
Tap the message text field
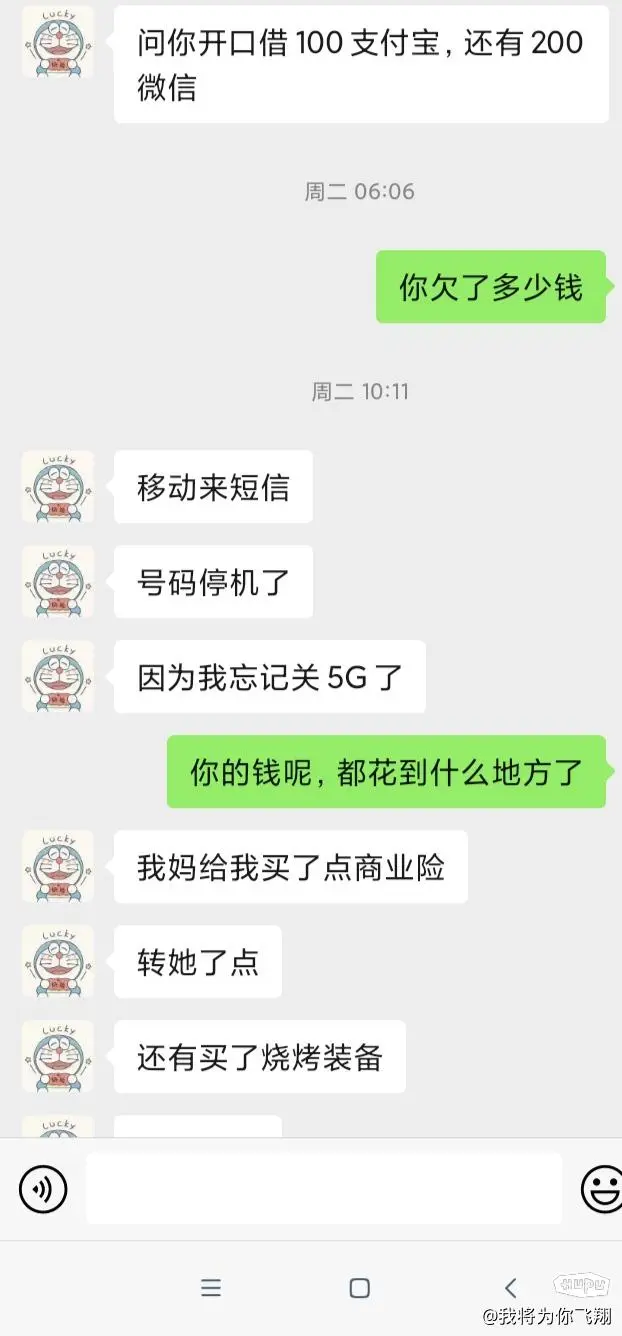[x=324, y=1188]
